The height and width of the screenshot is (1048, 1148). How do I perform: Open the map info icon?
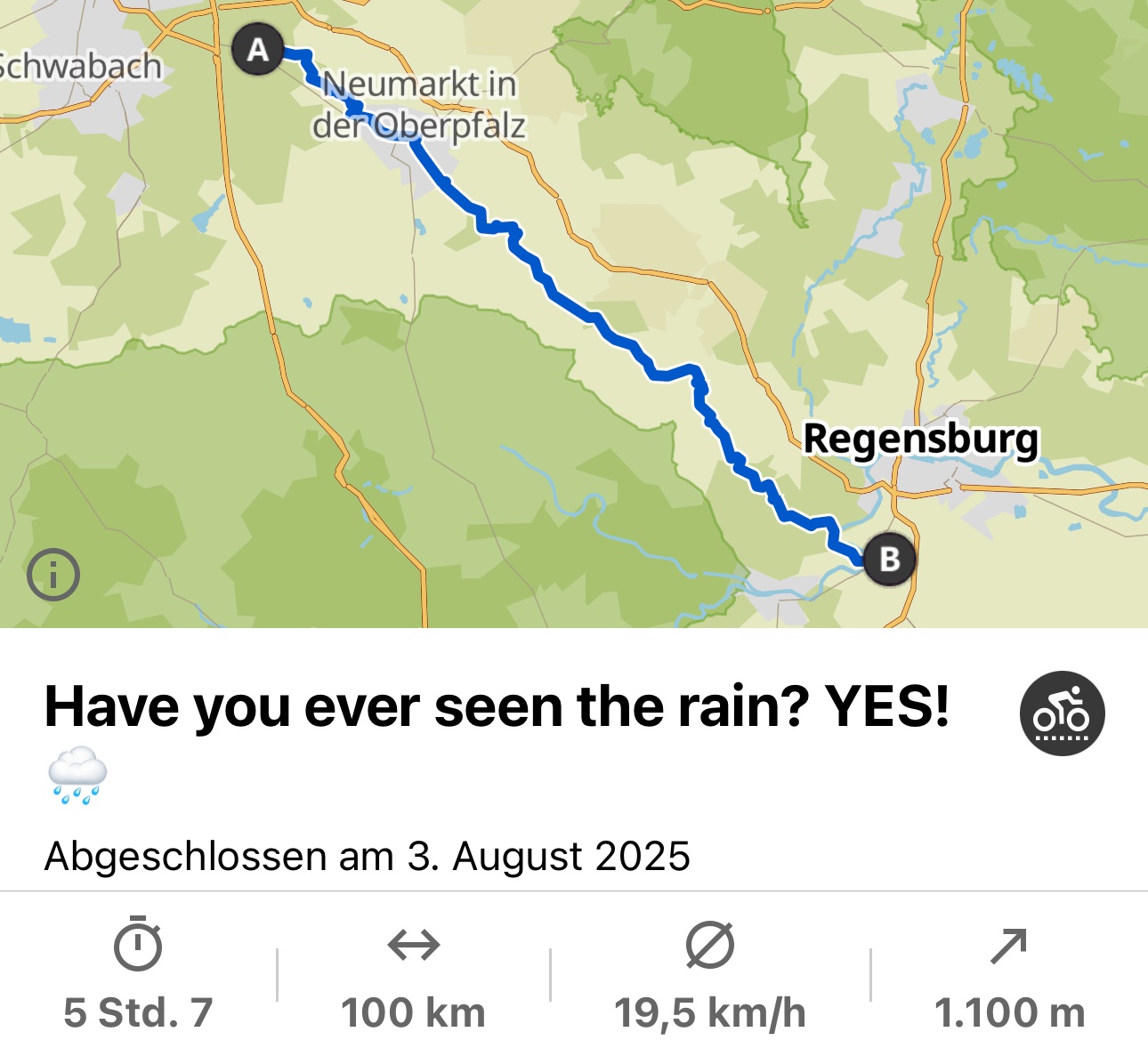pyautogui.click(x=53, y=575)
